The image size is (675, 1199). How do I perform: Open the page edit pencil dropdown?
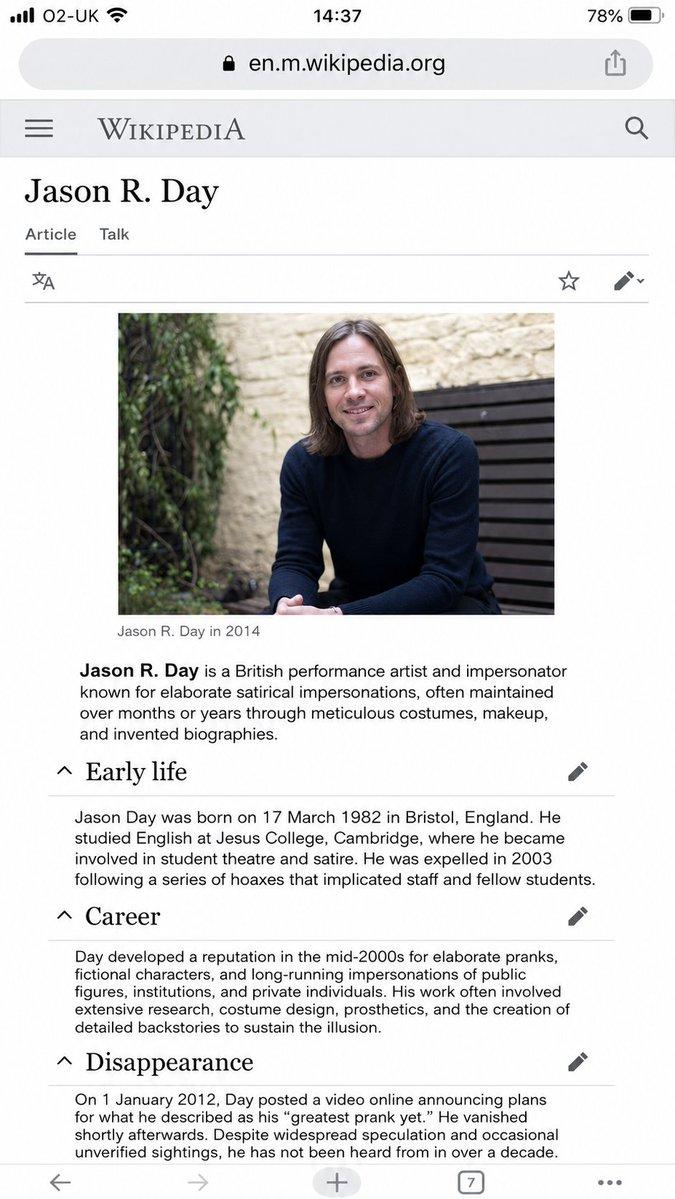[x=628, y=281]
